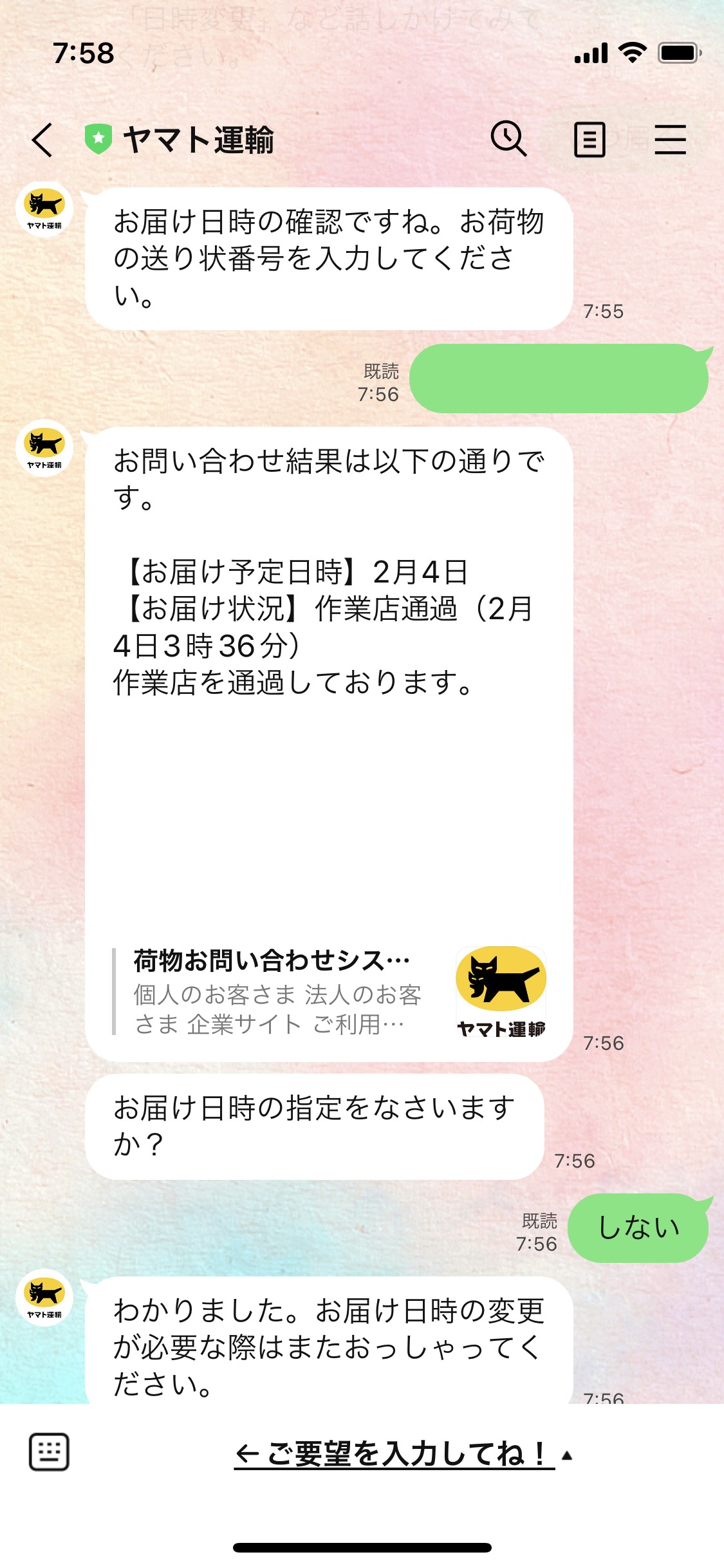This screenshot has height=1568, width=724.
Task: Open the notes icon in header
Action: (x=589, y=140)
